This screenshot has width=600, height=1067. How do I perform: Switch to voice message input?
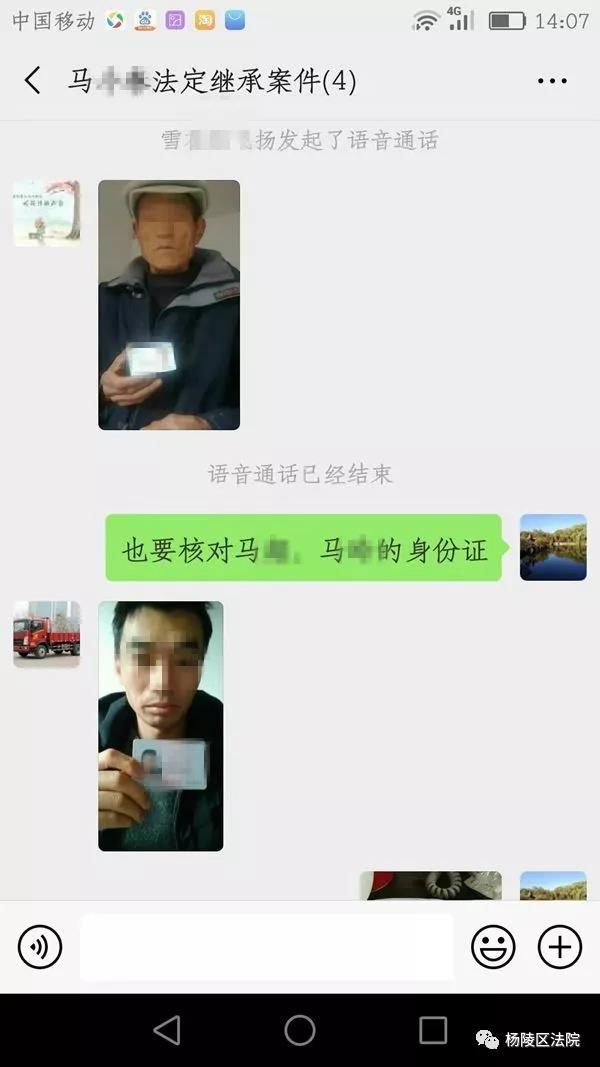40,946
